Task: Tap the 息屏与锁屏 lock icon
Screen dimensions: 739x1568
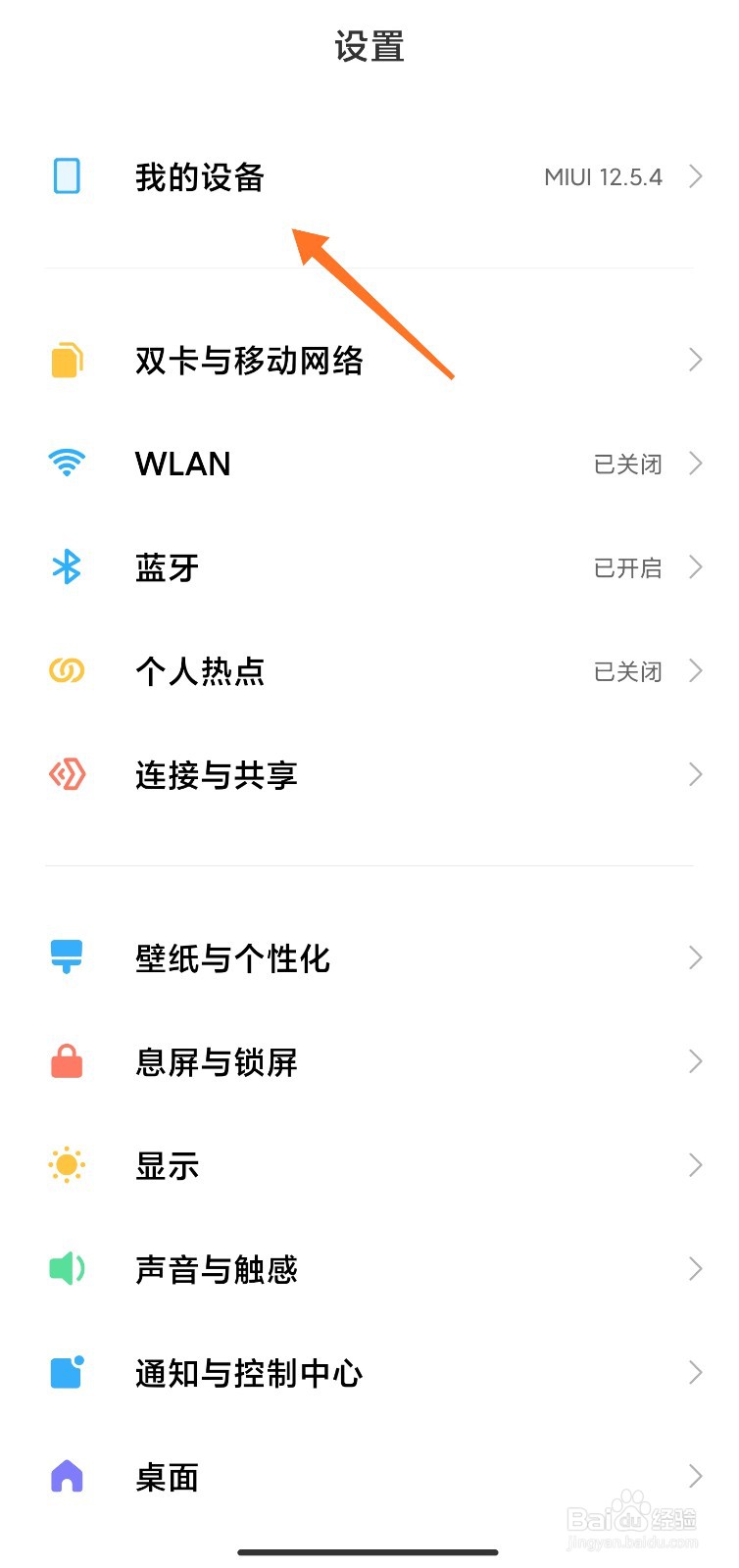Action: 66,1061
